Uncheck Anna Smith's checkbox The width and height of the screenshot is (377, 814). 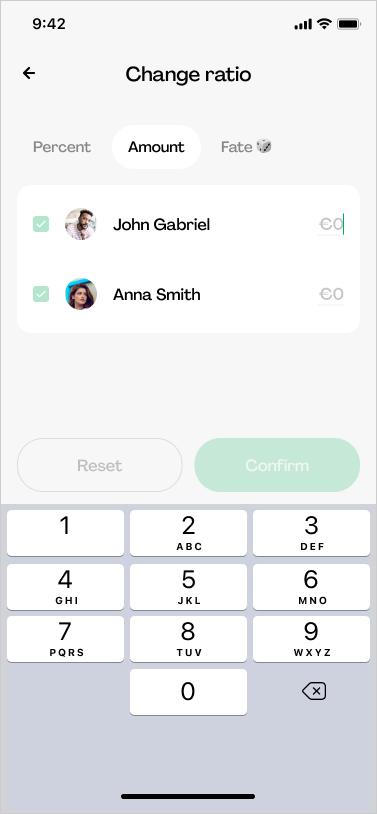click(x=41, y=294)
